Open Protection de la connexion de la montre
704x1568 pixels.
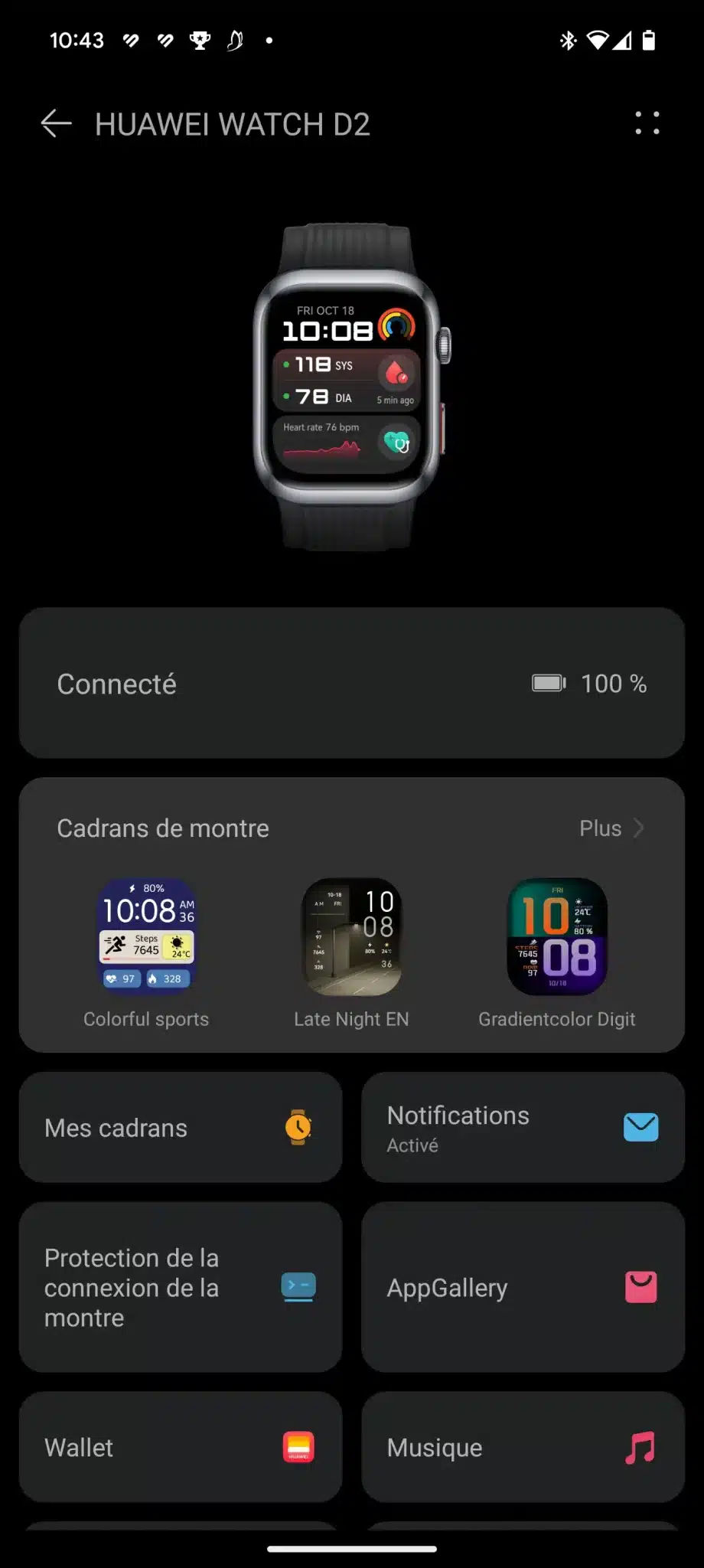pos(181,1287)
